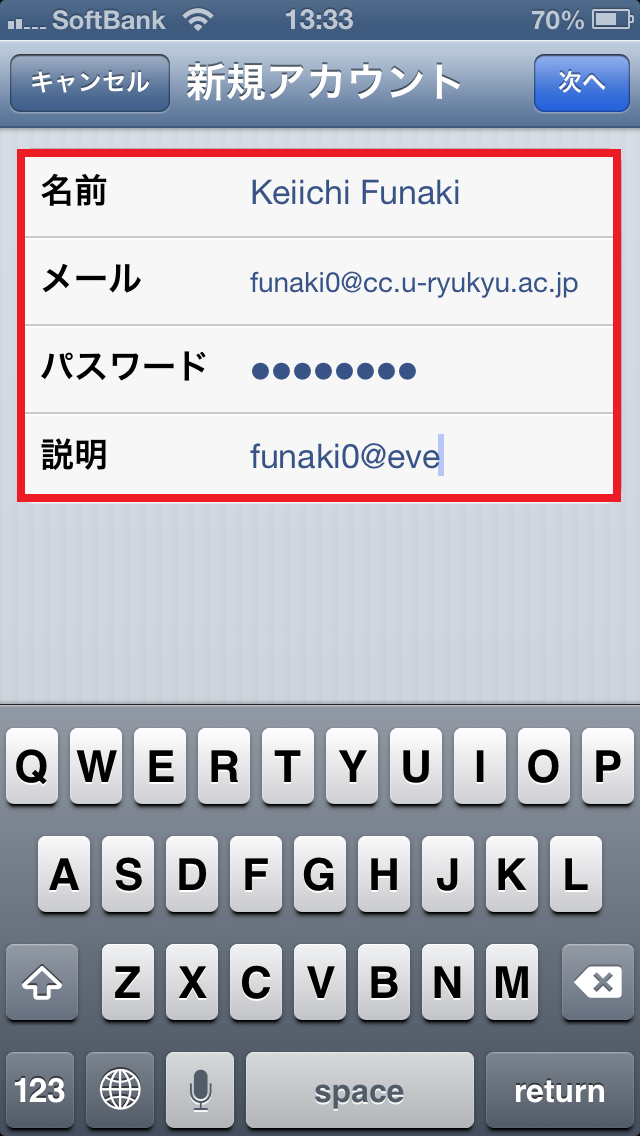Tap the キャンセル button
This screenshot has width=640, height=1136.
pyautogui.click(x=89, y=82)
